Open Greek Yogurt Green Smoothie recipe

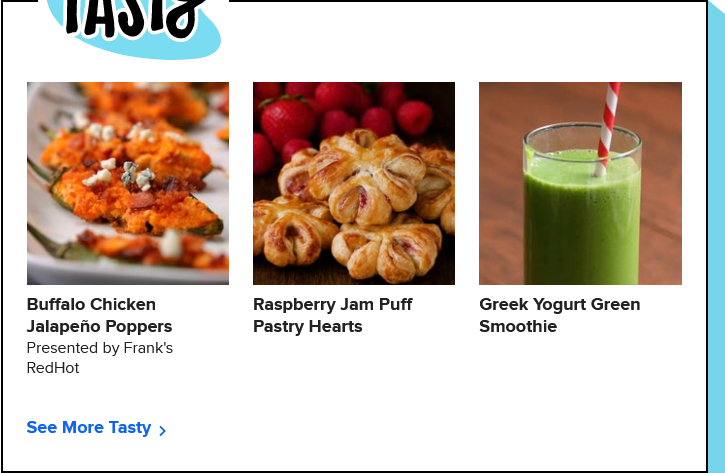(x=559, y=314)
